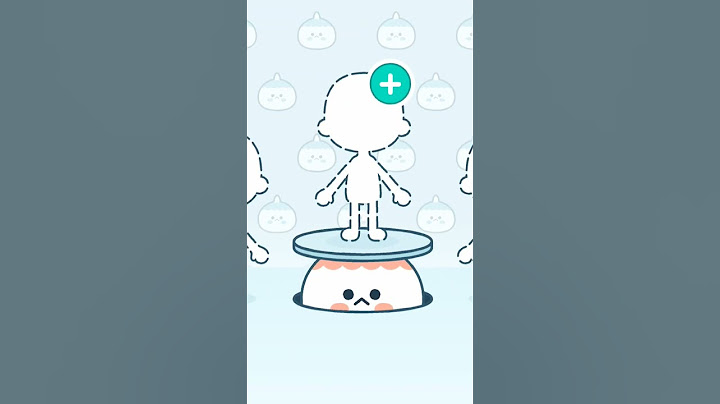Tap the green plus button to add a character
Viewport: 720px width, 404px height.
pyautogui.click(x=390, y=84)
